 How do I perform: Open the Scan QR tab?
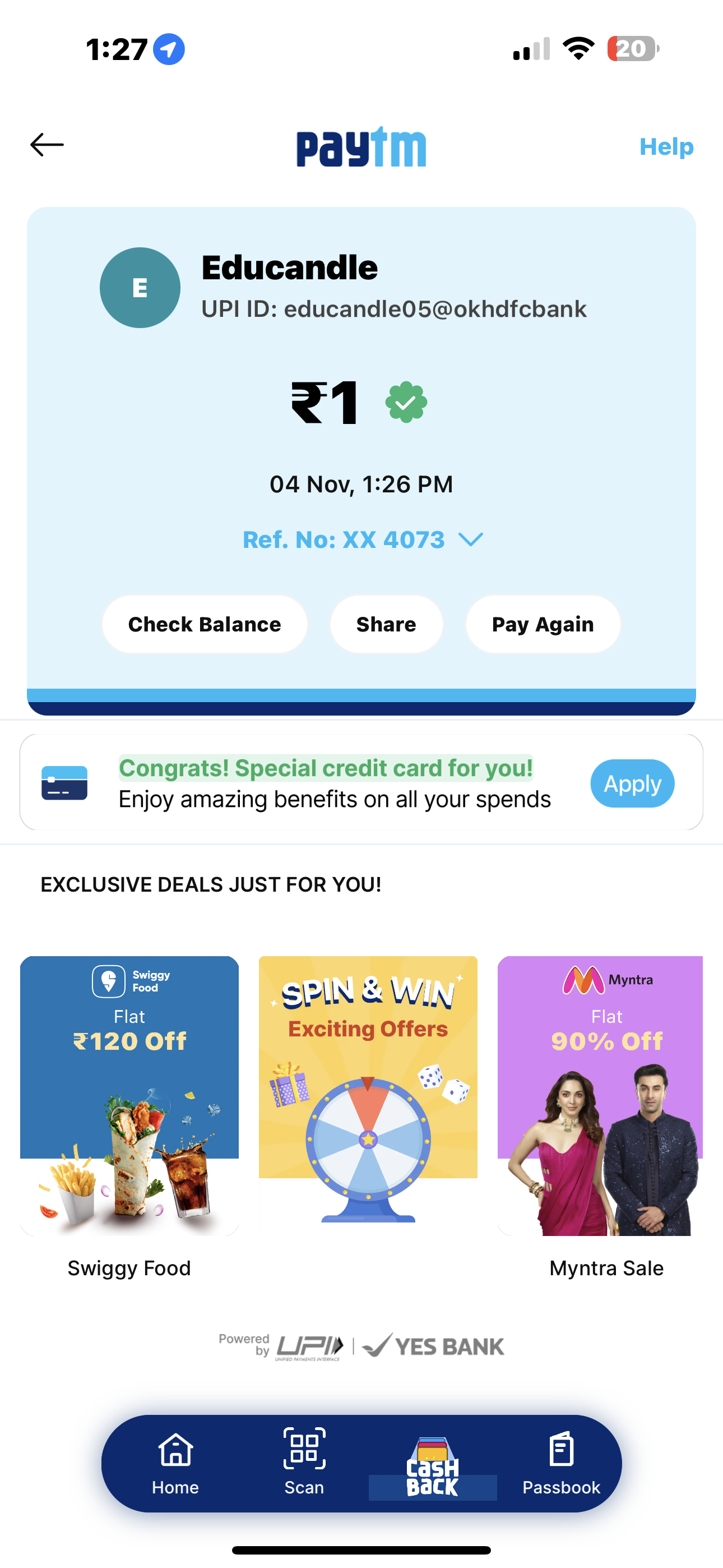click(304, 1462)
